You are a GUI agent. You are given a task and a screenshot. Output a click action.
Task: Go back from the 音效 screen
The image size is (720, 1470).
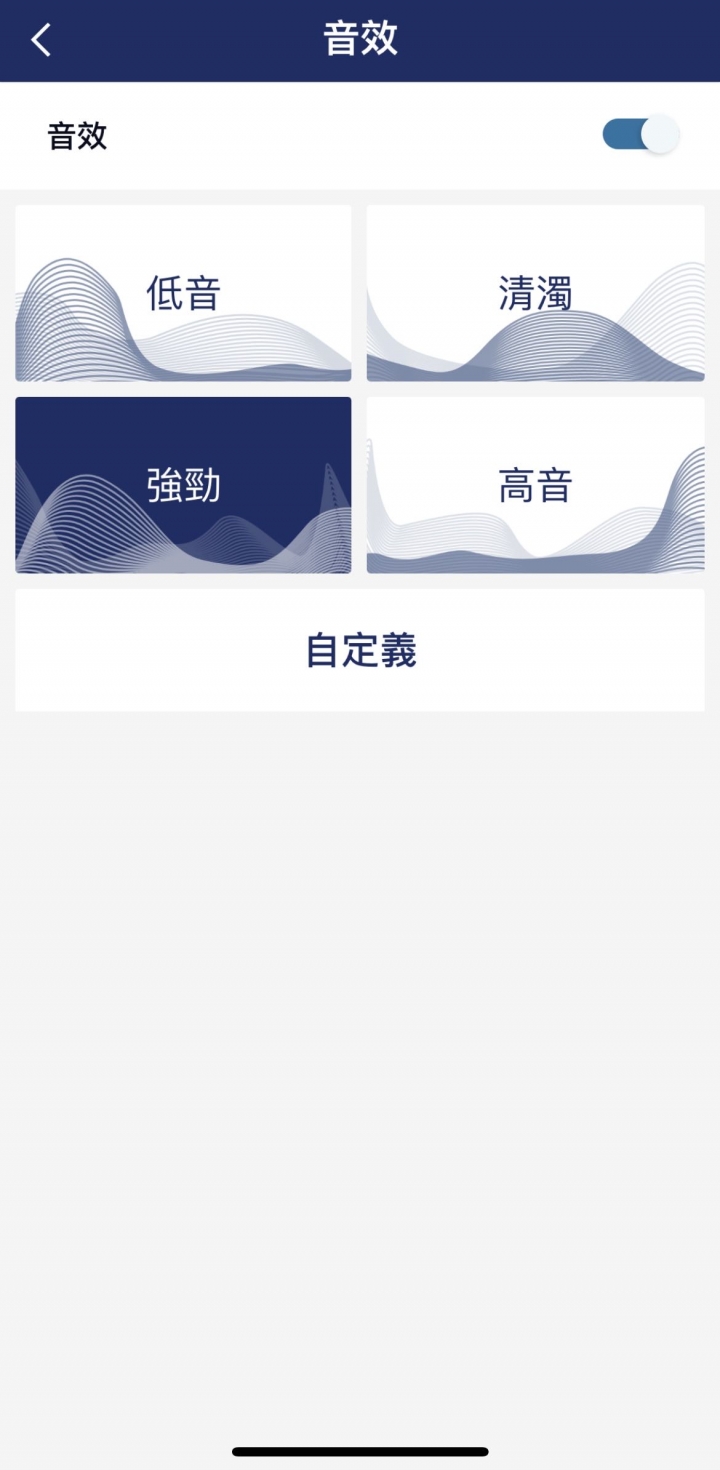(41, 40)
